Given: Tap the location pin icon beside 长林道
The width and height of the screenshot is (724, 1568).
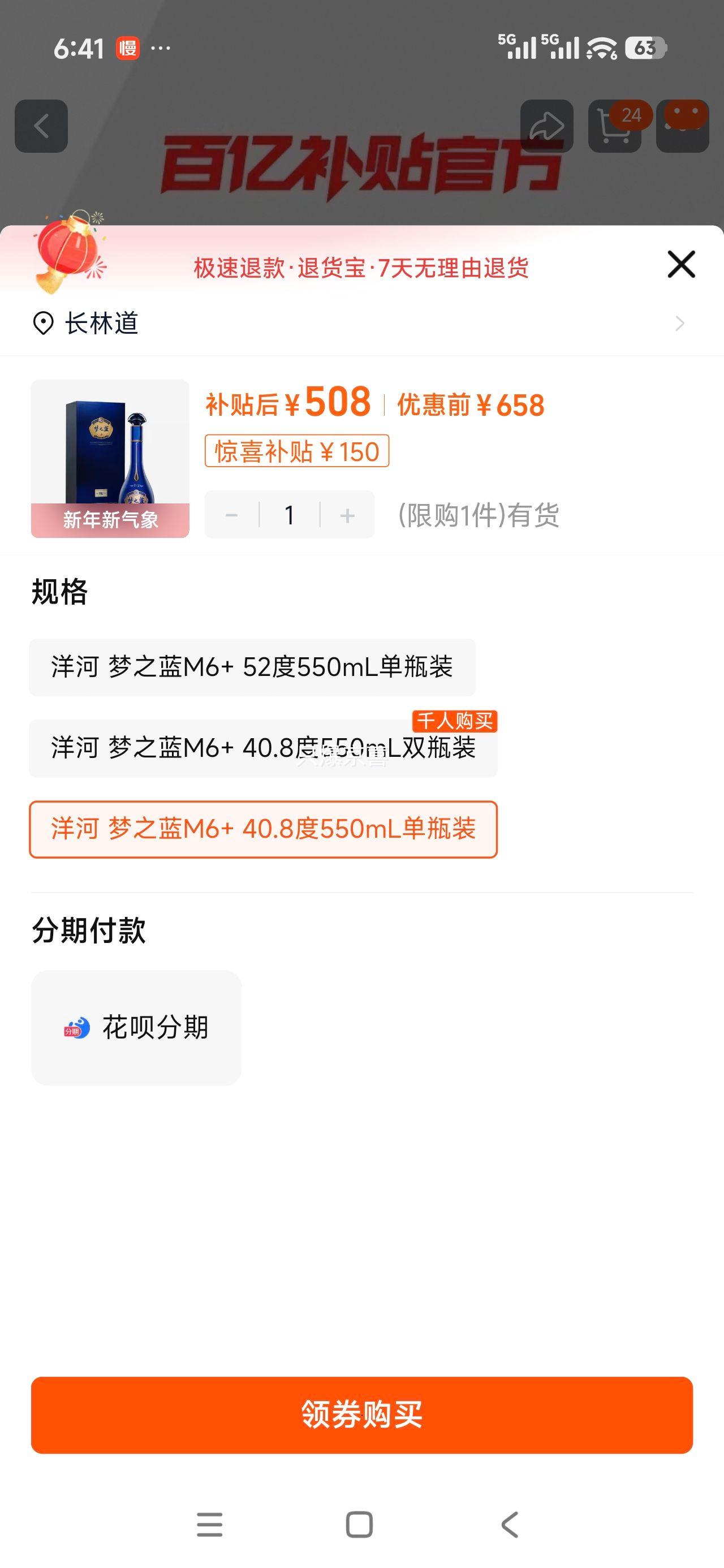Looking at the screenshot, I should (41, 323).
